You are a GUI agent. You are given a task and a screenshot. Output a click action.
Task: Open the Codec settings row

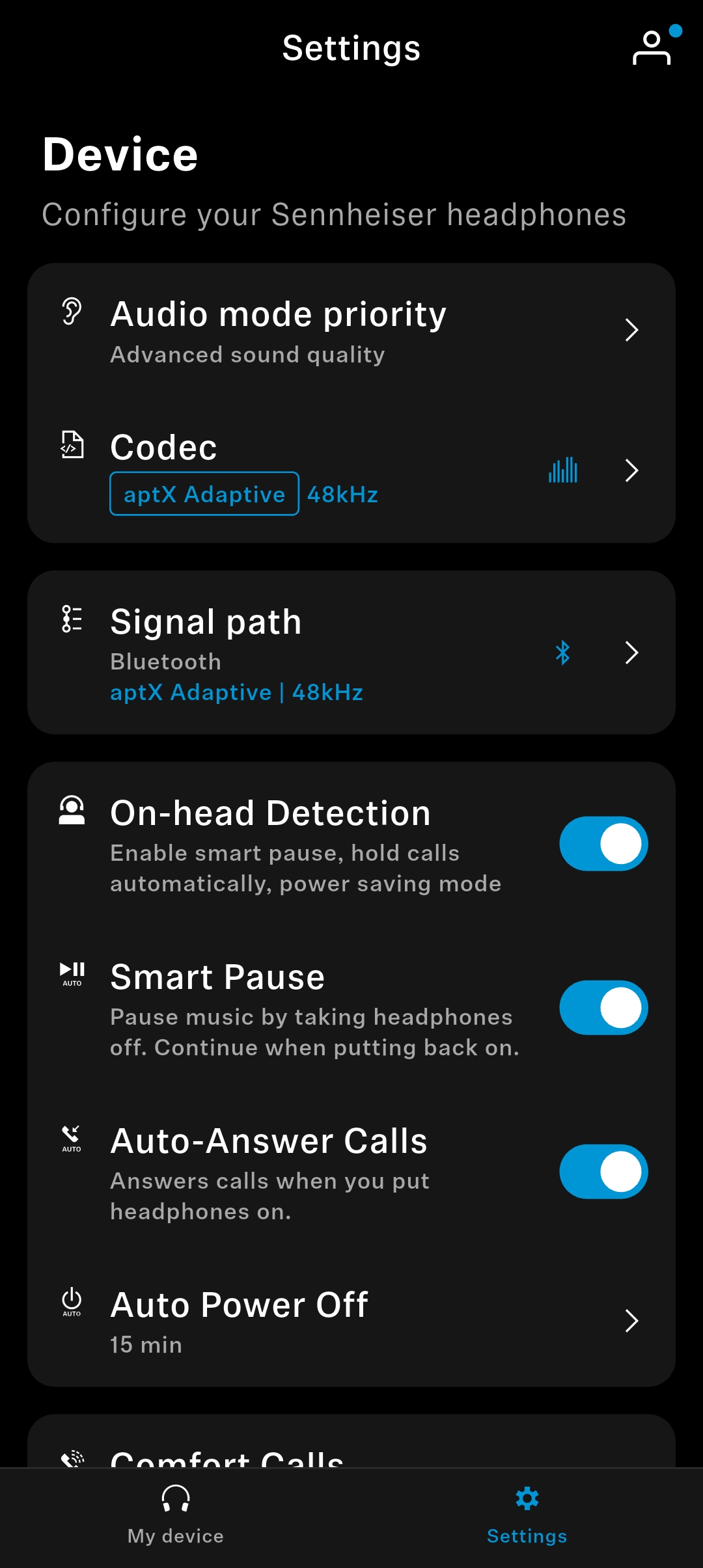coord(351,471)
